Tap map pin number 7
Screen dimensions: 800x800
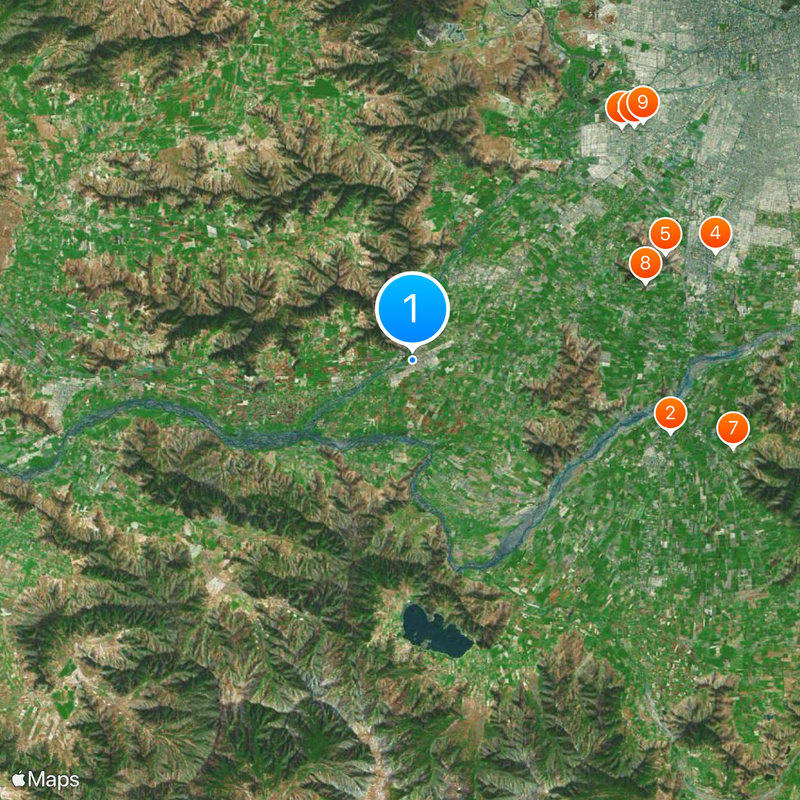733,429
